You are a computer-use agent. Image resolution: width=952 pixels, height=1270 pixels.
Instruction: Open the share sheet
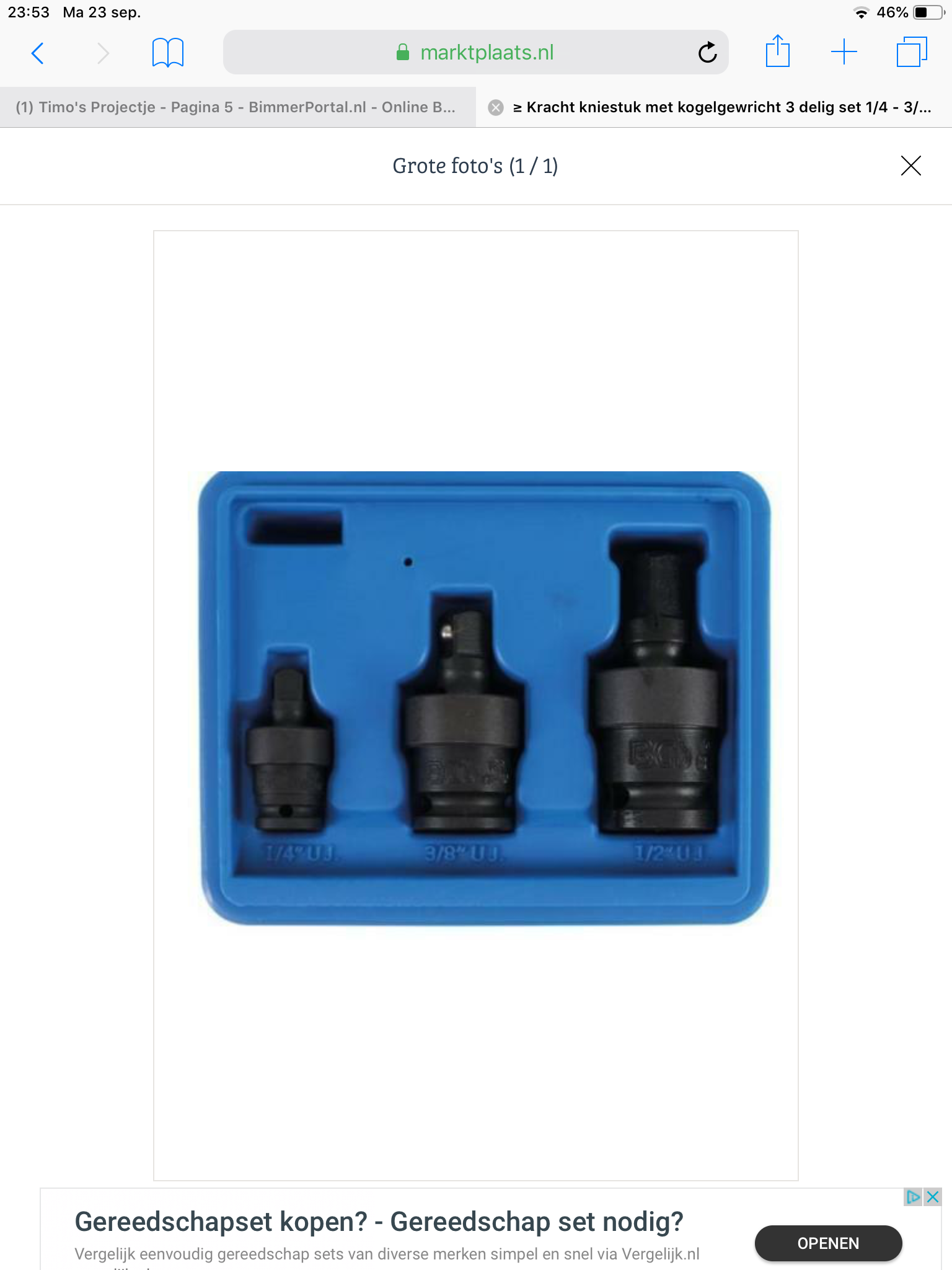pyautogui.click(x=777, y=51)
